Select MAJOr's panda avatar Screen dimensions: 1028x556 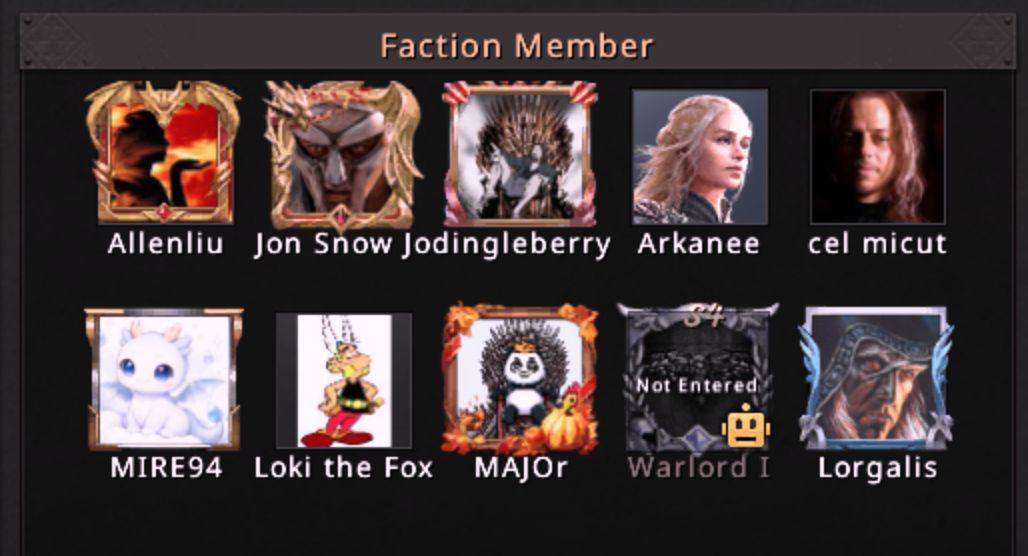(x=520, y=378)
